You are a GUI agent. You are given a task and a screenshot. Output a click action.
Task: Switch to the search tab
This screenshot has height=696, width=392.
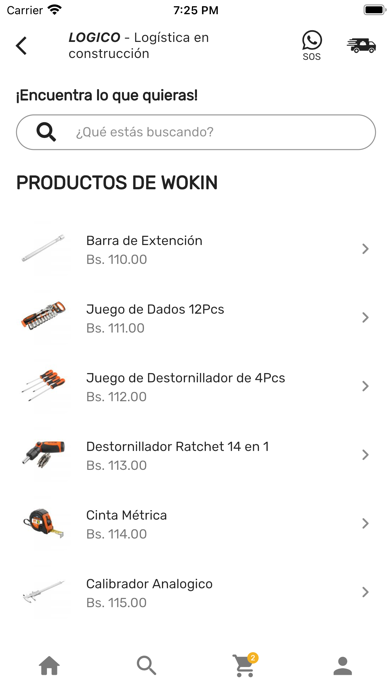coord(147,666)
